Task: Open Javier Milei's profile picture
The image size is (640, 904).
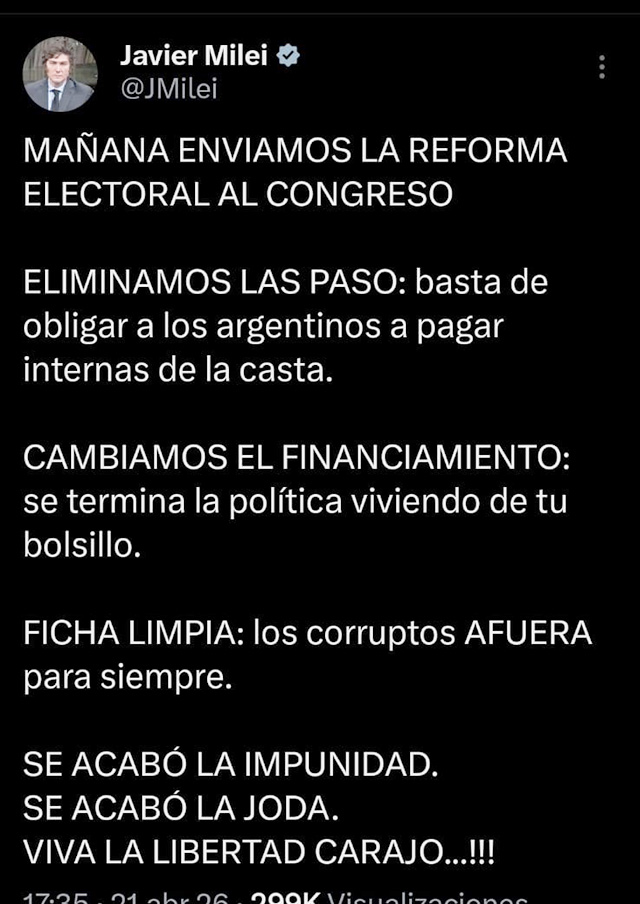Action: pyautogui.click(x=60, y=74)
